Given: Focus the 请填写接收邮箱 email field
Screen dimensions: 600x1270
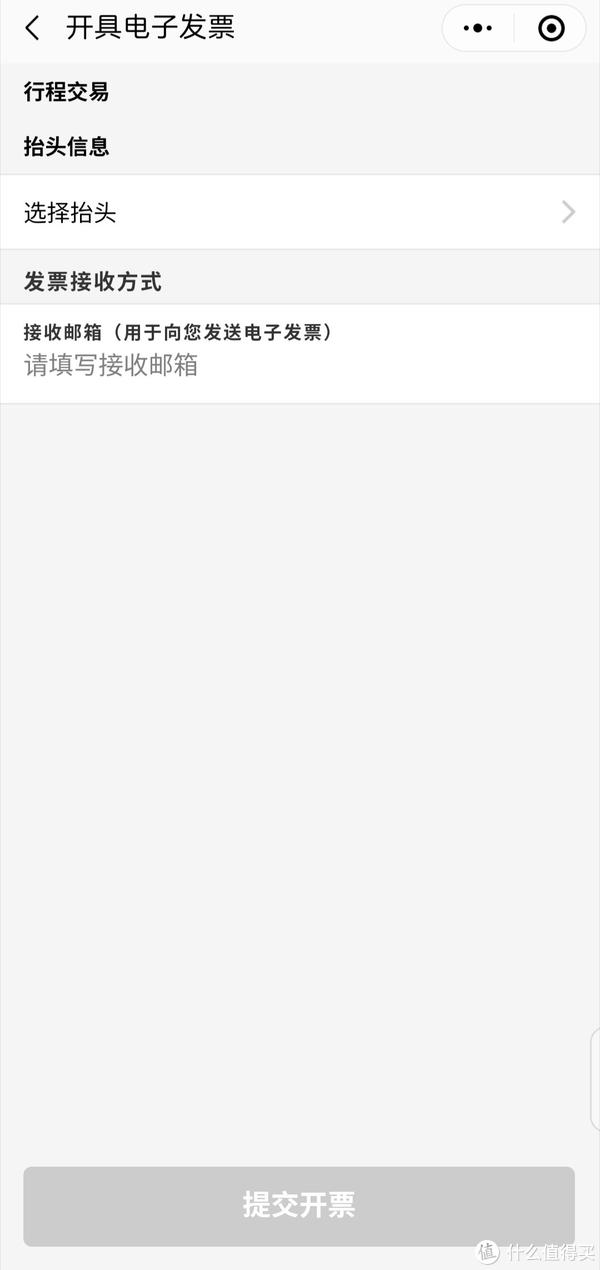Looking at the screenshot, I should (300, 365).
